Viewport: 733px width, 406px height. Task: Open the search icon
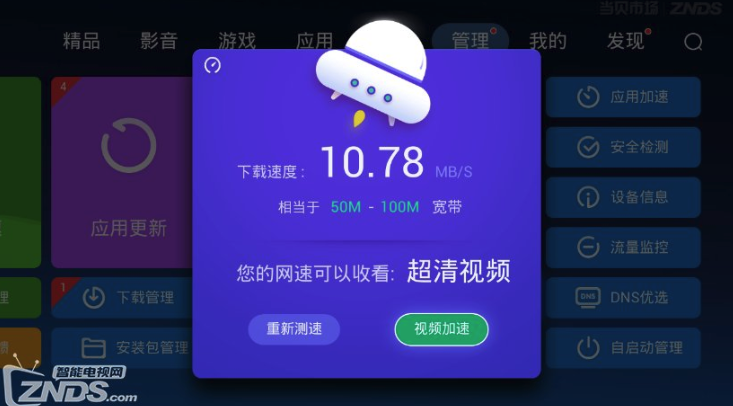pos(693,42)
